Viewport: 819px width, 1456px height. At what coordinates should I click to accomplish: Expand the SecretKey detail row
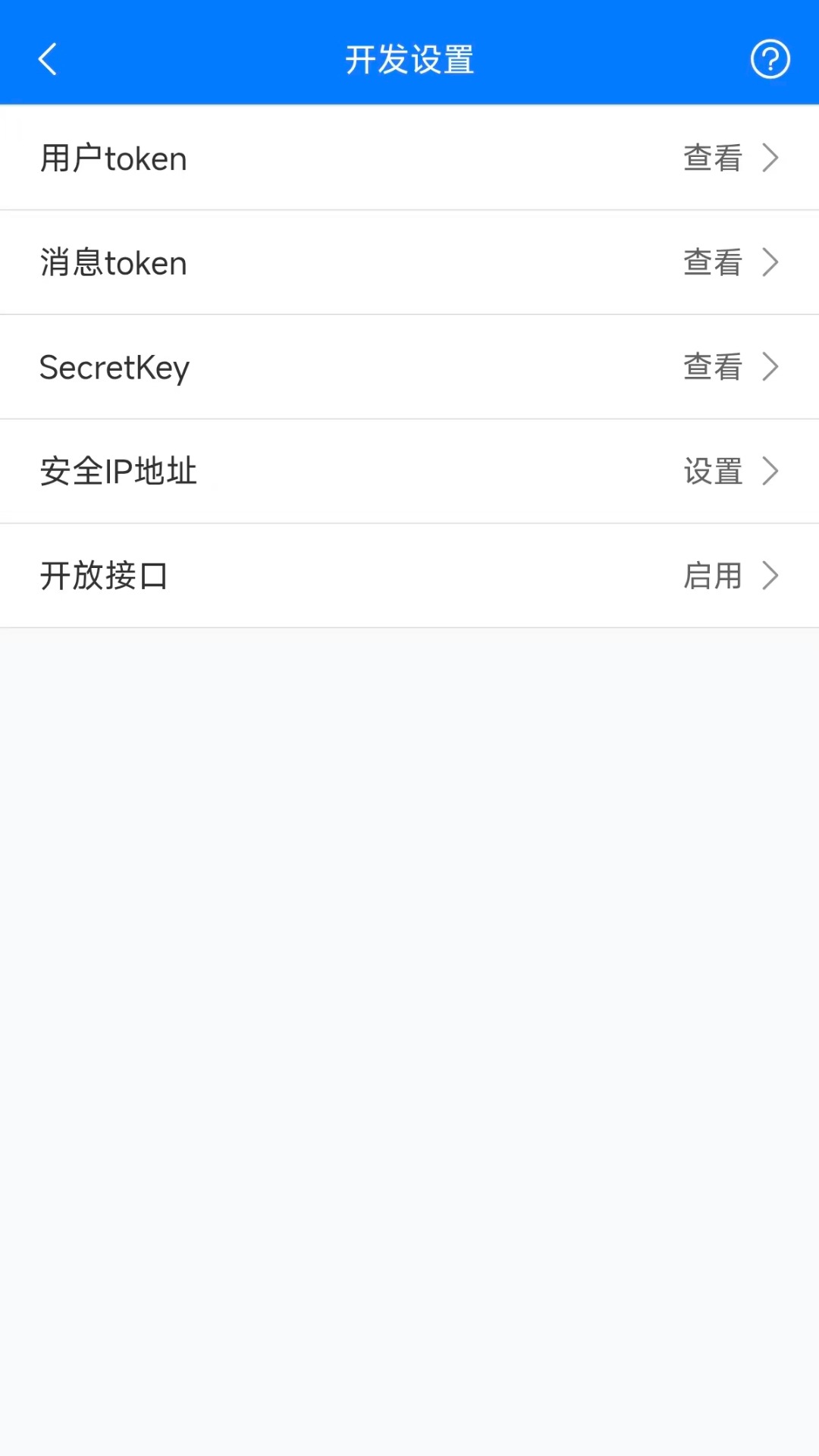coord(409,367)
